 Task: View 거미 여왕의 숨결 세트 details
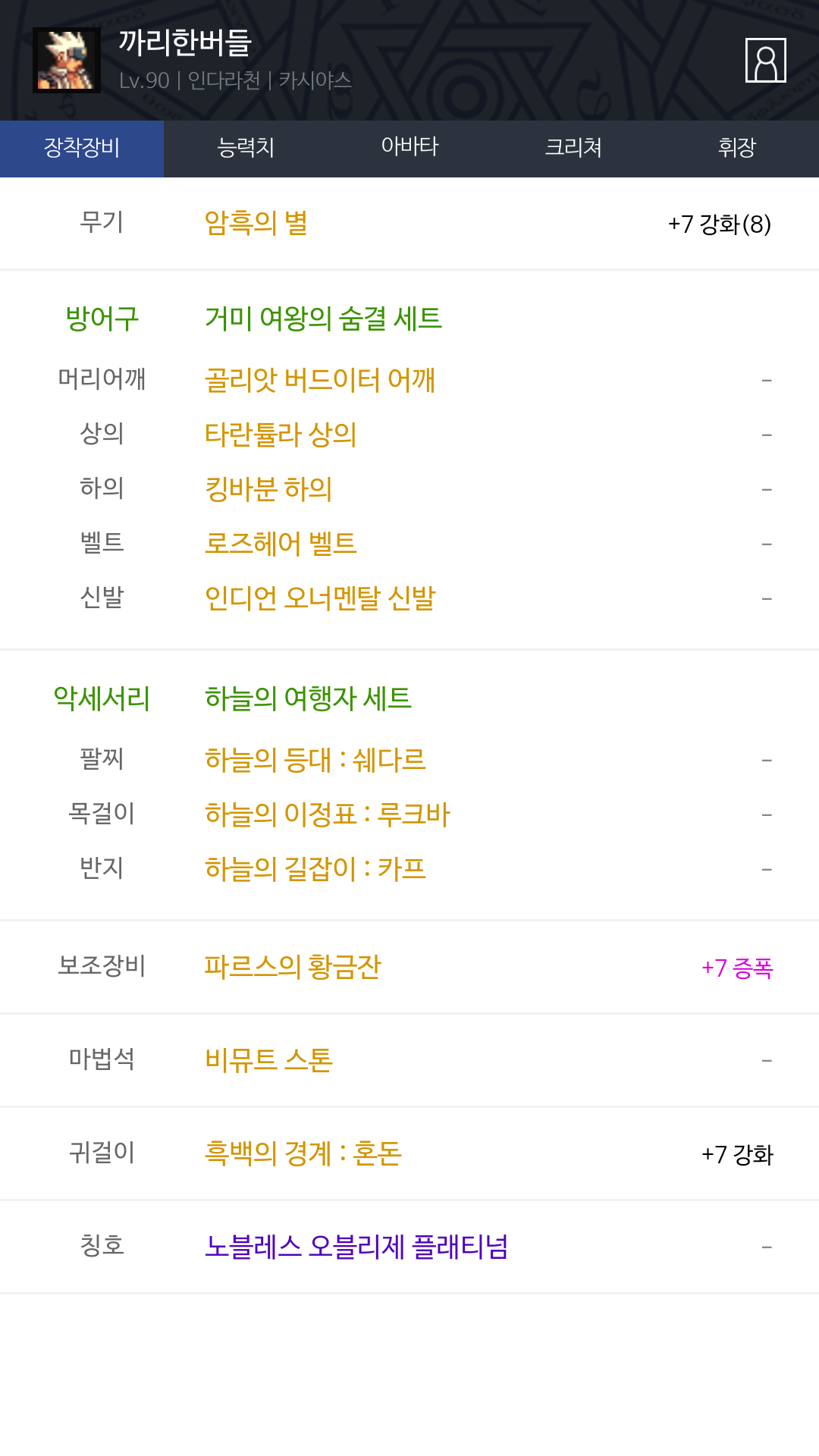(323, 318)
